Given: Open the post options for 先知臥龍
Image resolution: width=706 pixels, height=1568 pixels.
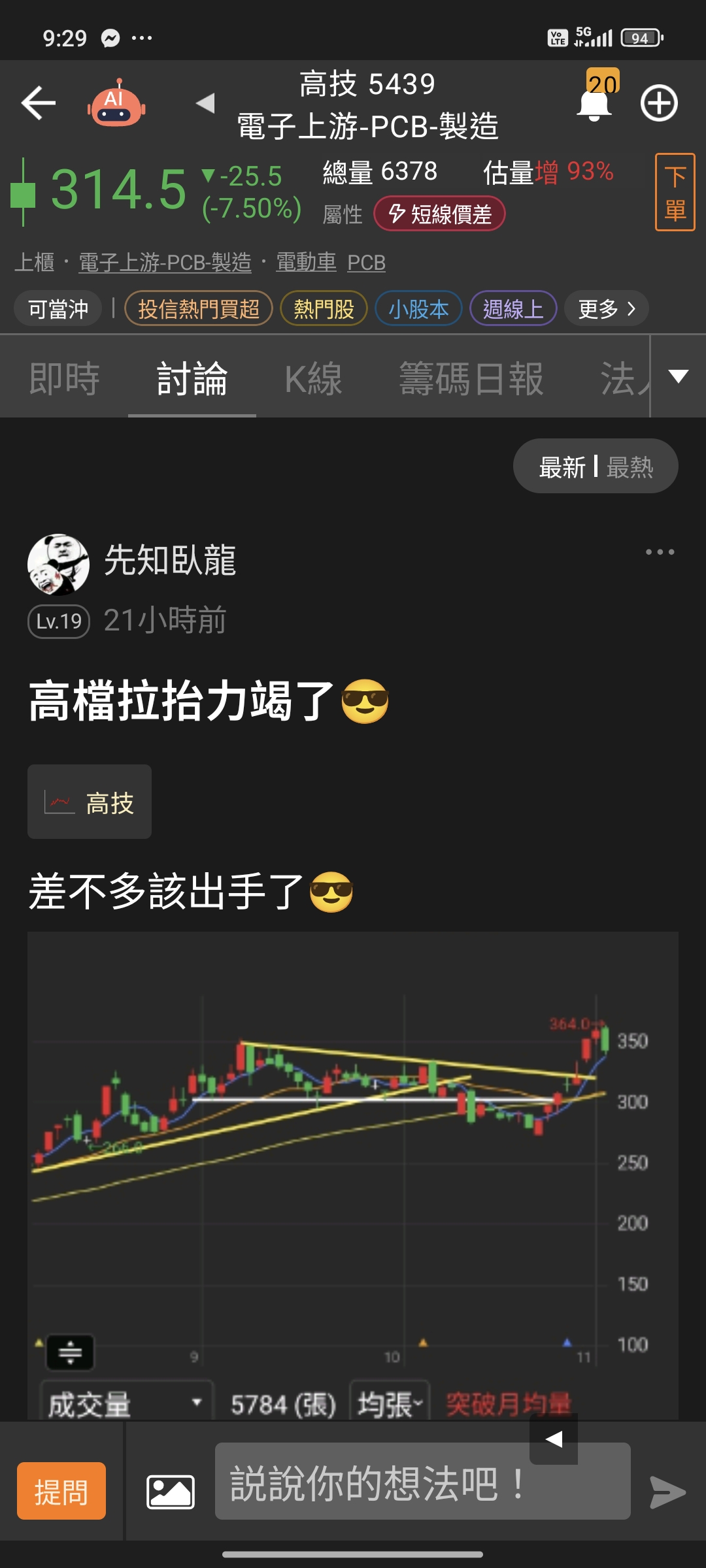Looking at the screenshot, I should coord(660,552).
